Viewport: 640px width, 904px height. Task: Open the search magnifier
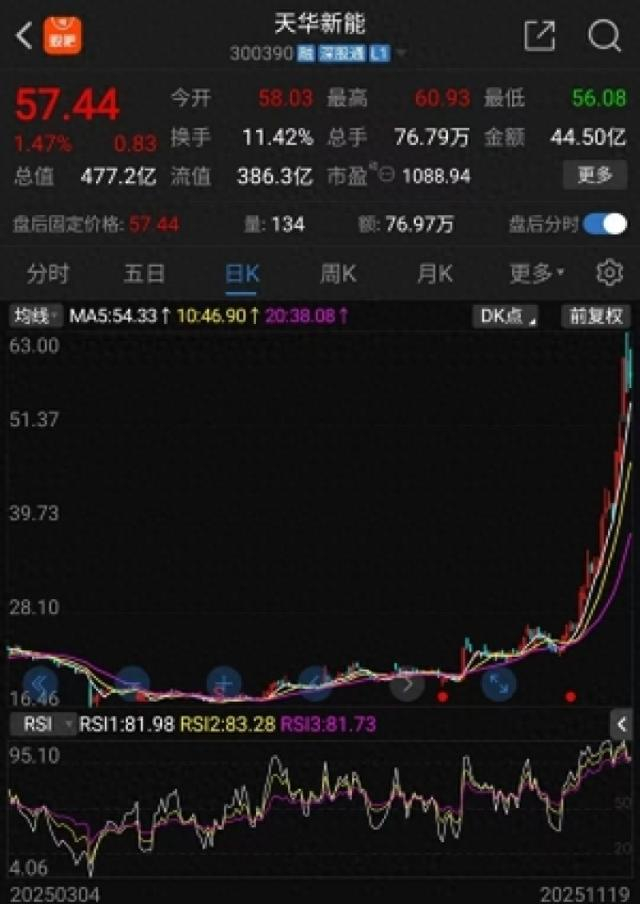[x=604, y=36]
